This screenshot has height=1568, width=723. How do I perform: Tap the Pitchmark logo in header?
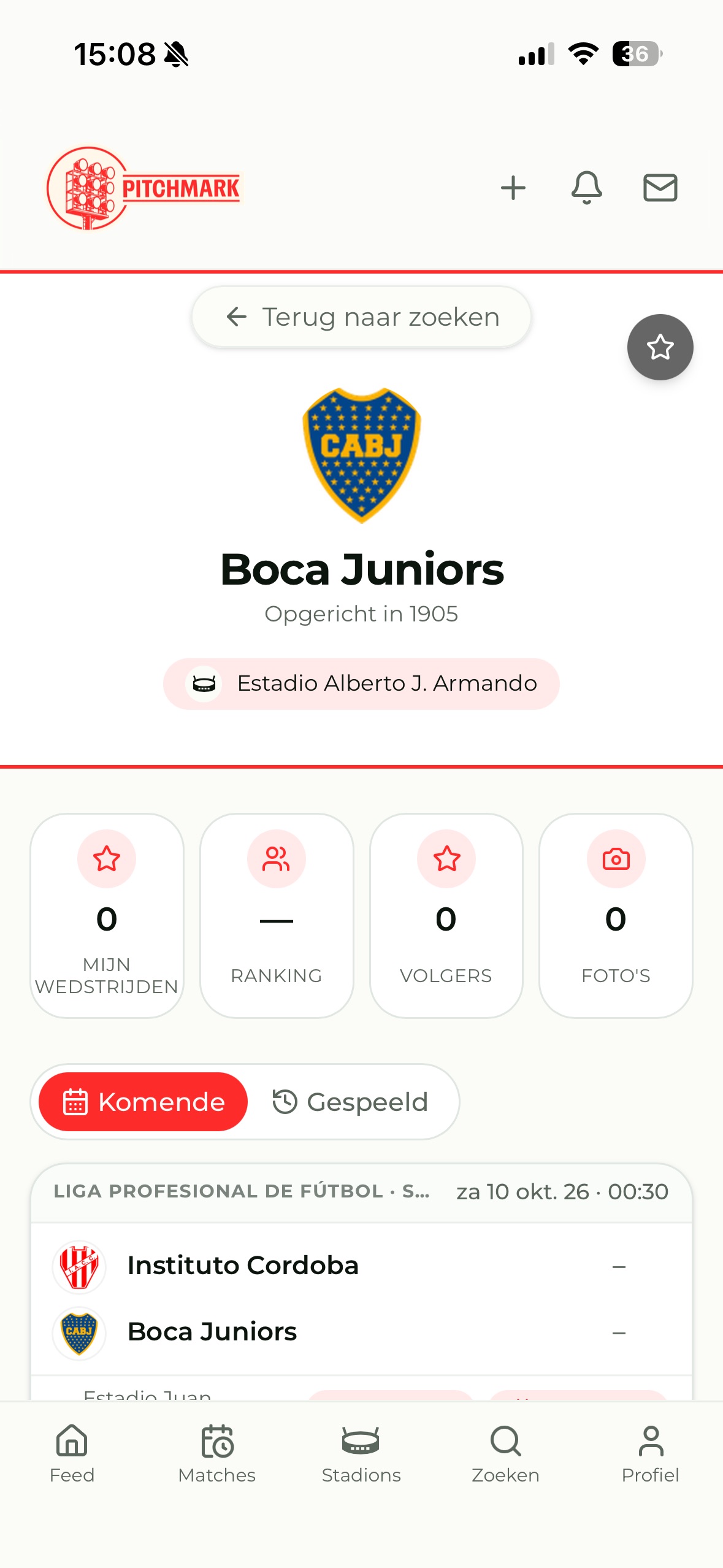143,188
